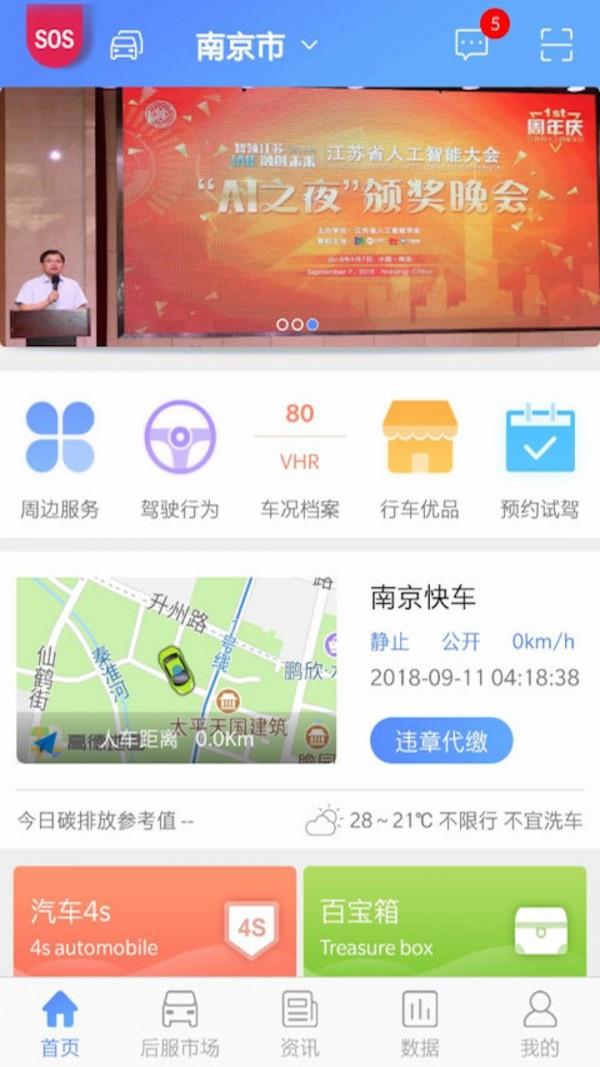Open messages with 5 unread
Screen dimensions: 600x1067
pos(474,45)
